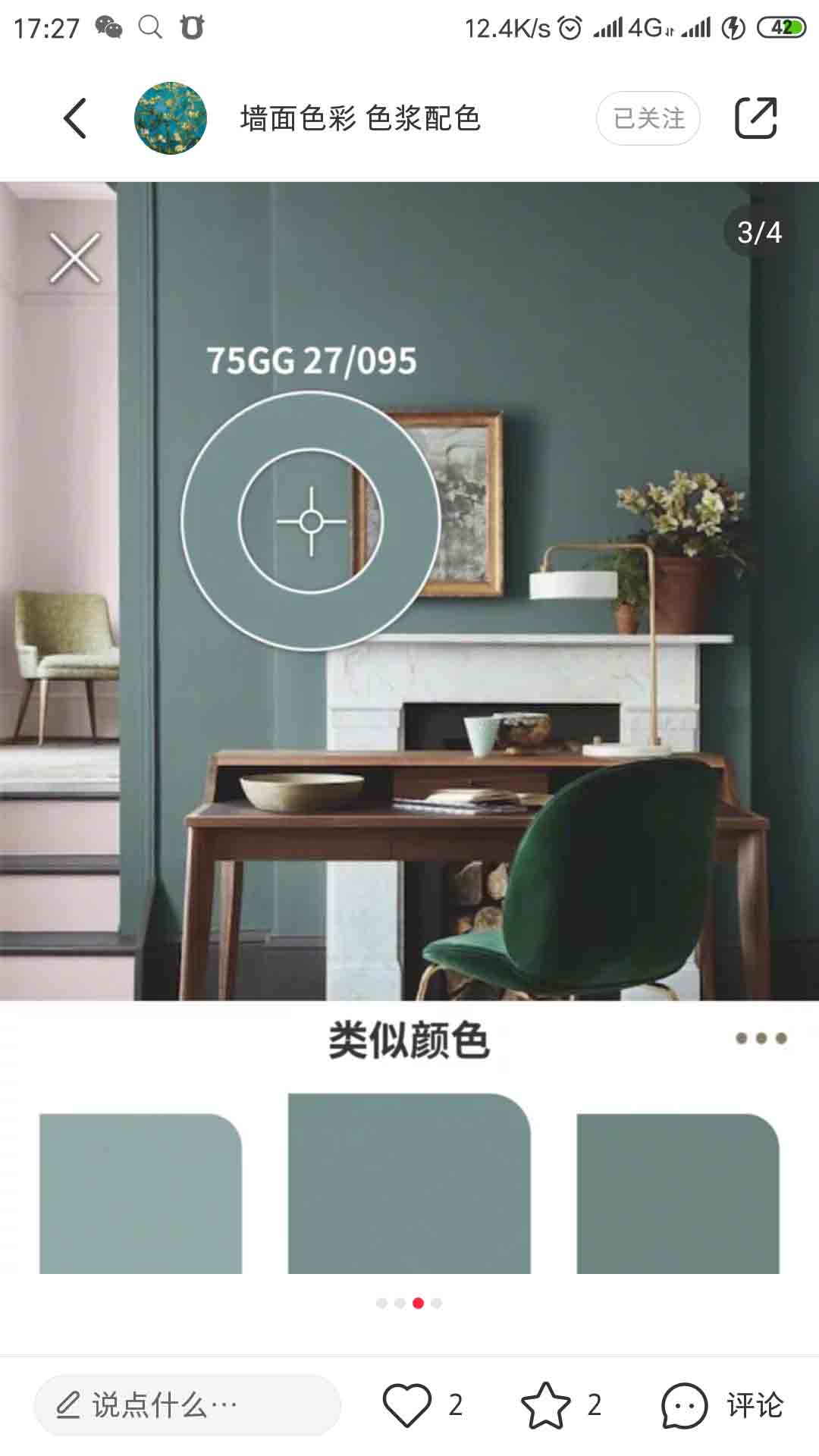Viewport: 819px width, 1456px height.
Task: Bookmark the post with the star icon
Action: coord(545,1405)
